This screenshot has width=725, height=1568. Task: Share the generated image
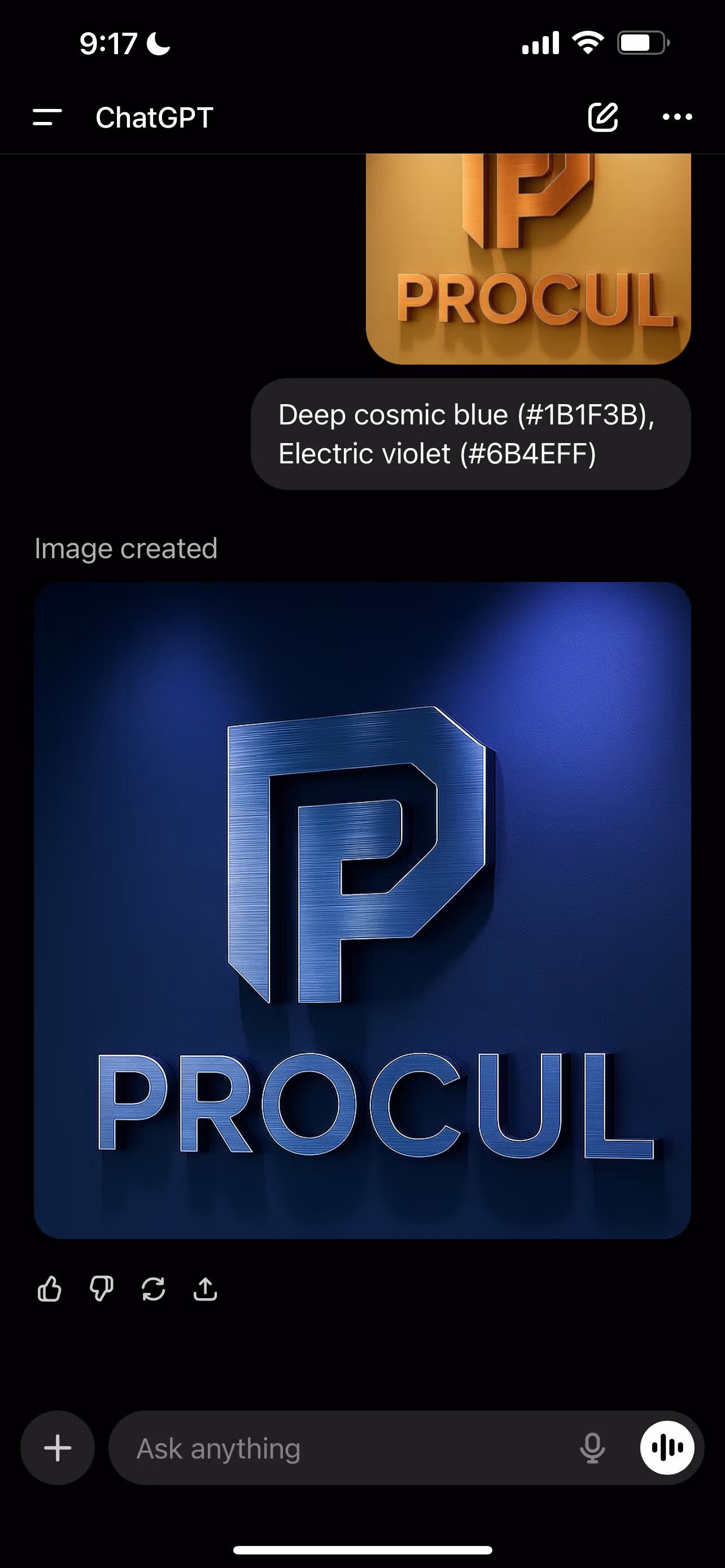click(x=205, y=1289)
